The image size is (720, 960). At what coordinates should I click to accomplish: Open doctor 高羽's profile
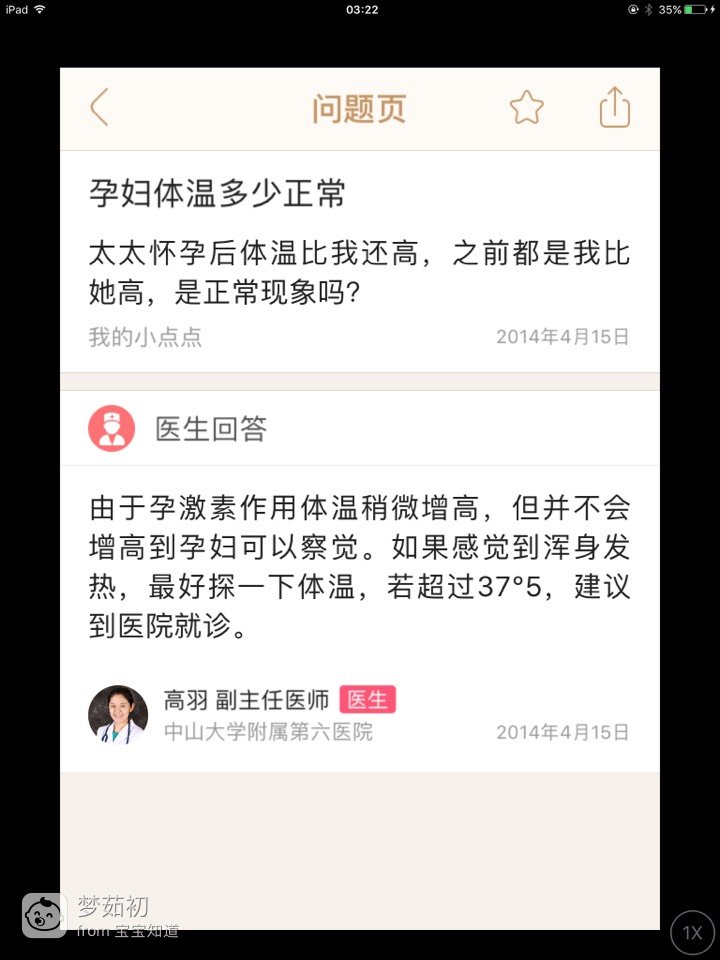(118, 714)
